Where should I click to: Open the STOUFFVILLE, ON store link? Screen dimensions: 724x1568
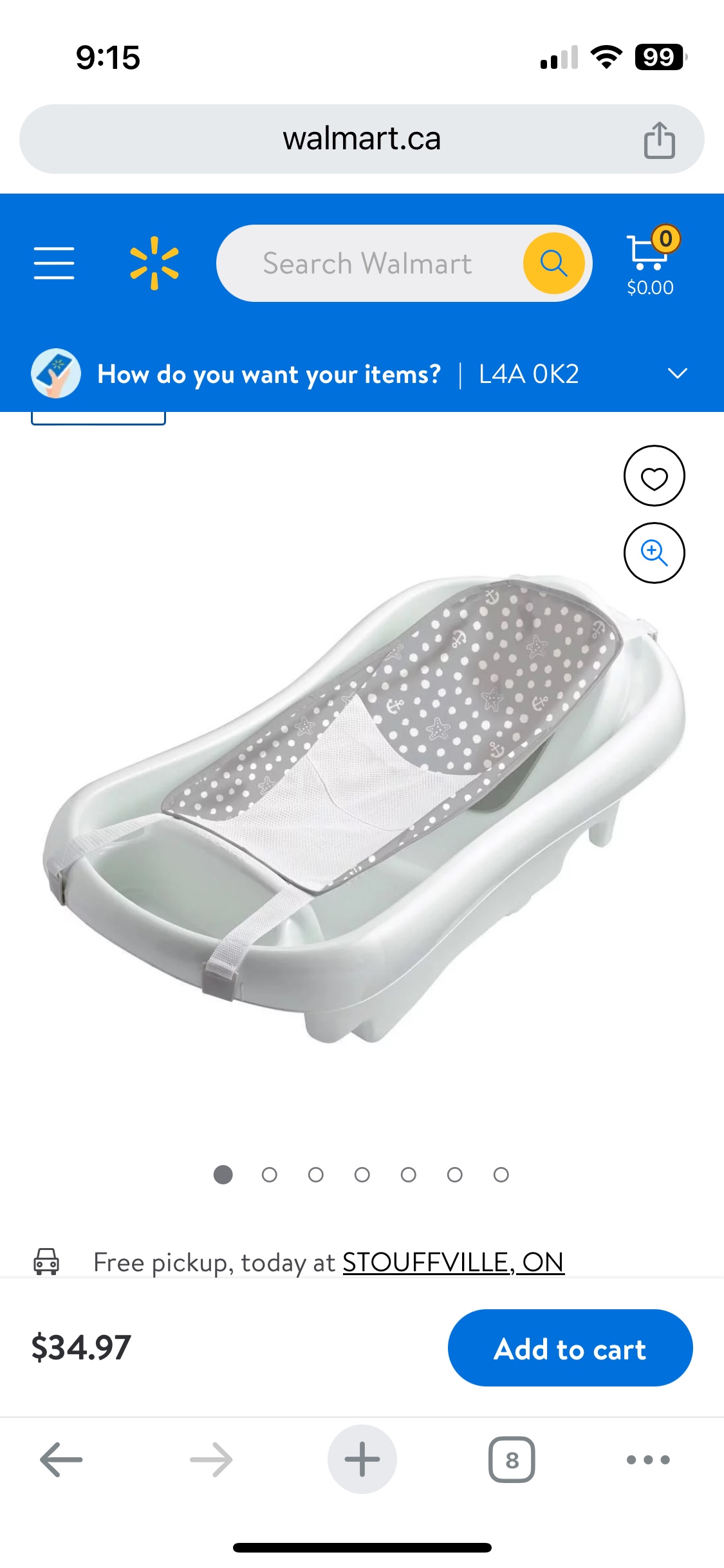point(453,1262)
